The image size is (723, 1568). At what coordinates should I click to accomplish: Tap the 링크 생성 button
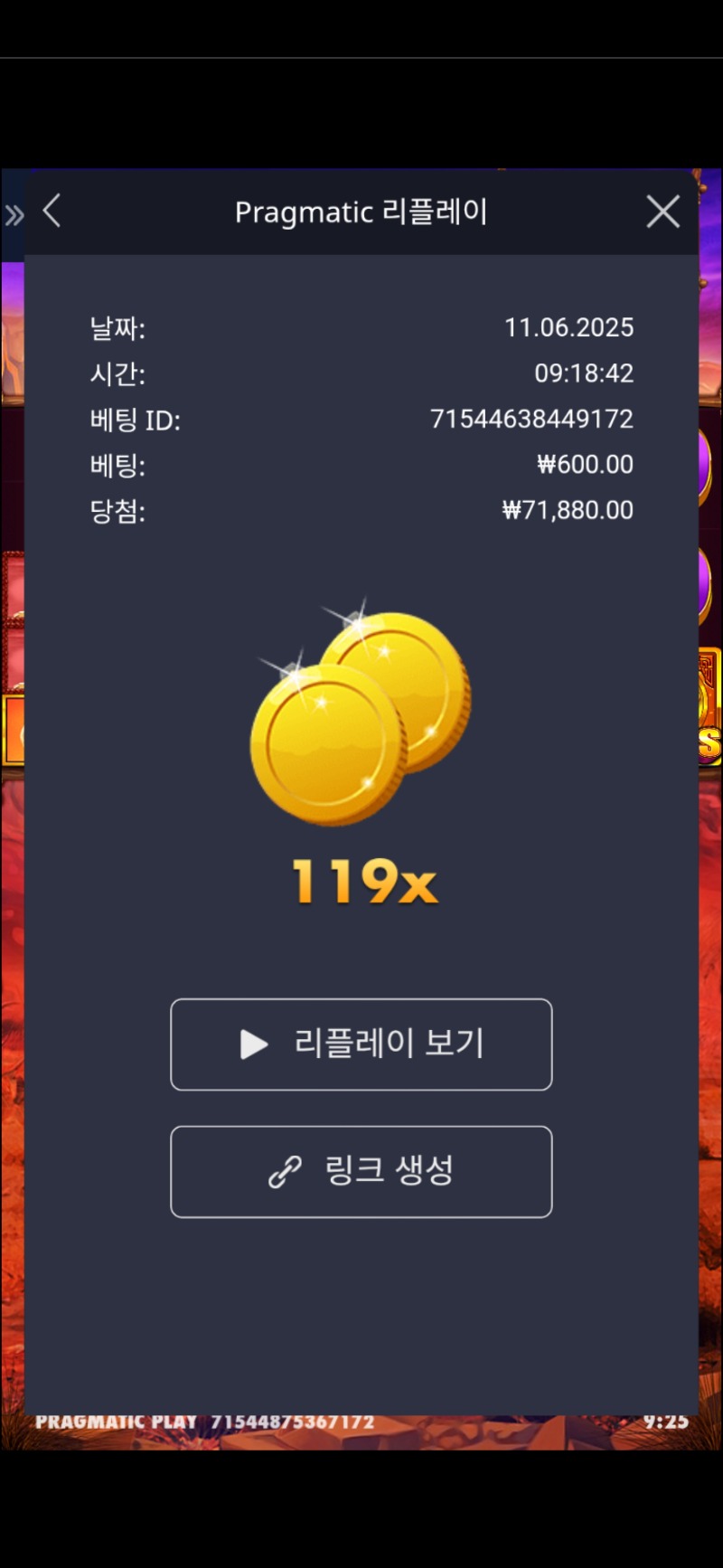point(361,1171)
